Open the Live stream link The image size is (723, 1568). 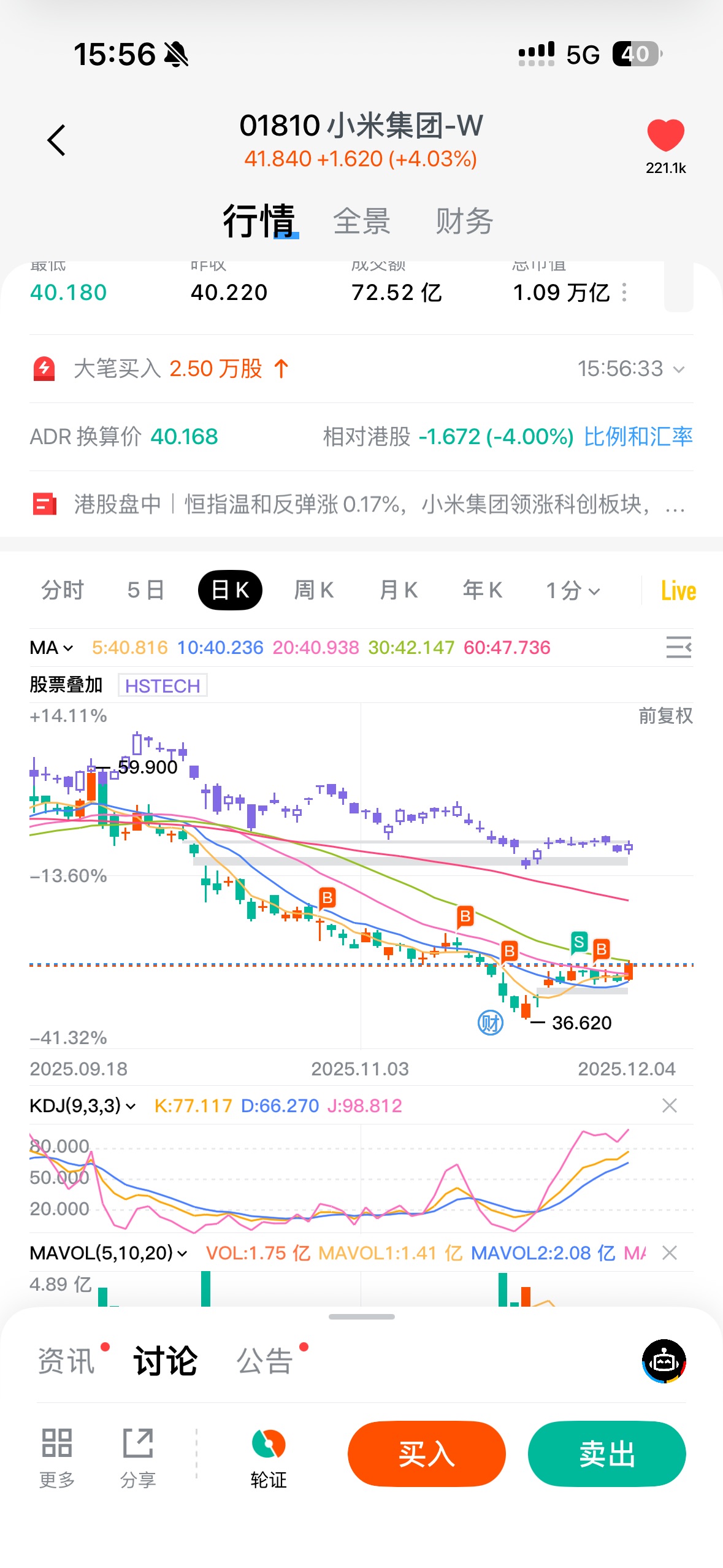click(678, 591)
